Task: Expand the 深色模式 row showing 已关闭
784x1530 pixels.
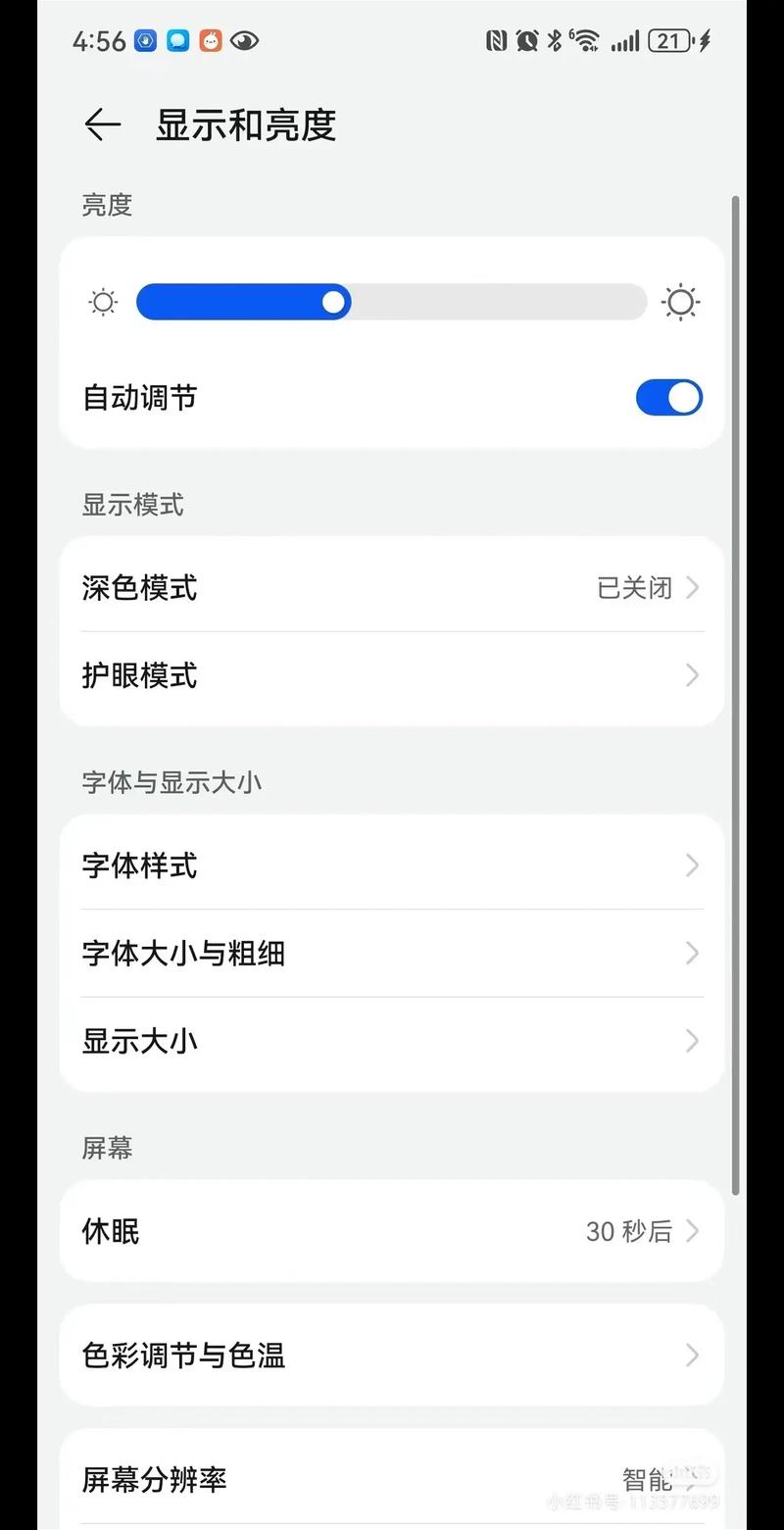Action: point(392,587)
